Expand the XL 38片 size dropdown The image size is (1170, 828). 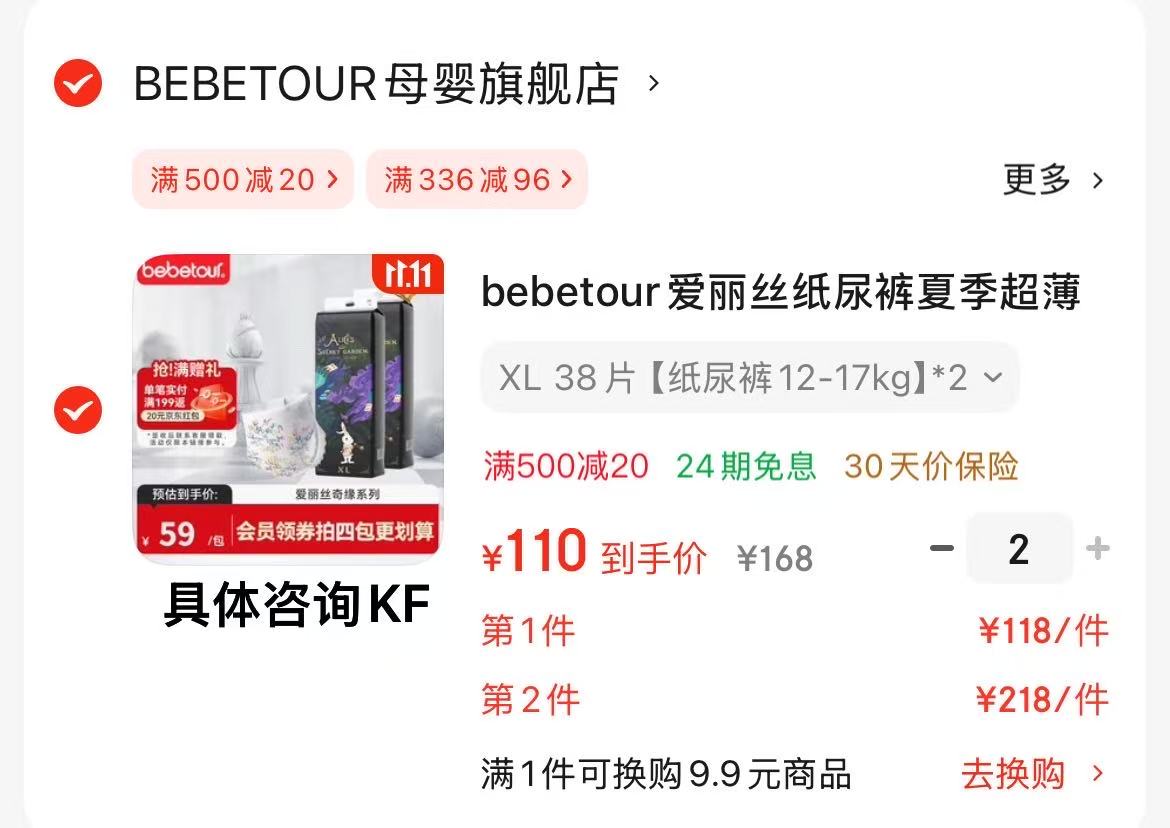[x=750, y=378]
